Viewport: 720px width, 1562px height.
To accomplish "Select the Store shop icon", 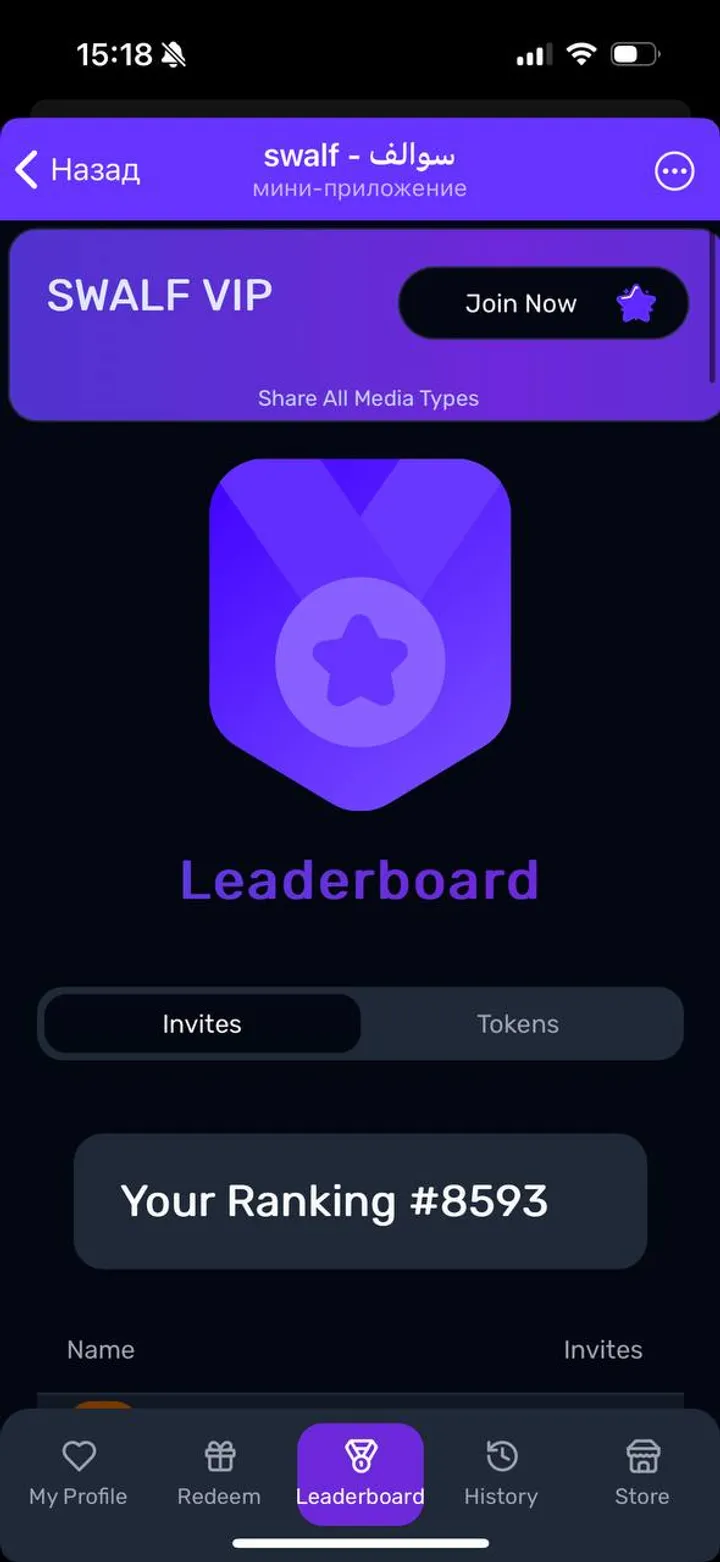I will [641, 1456].
